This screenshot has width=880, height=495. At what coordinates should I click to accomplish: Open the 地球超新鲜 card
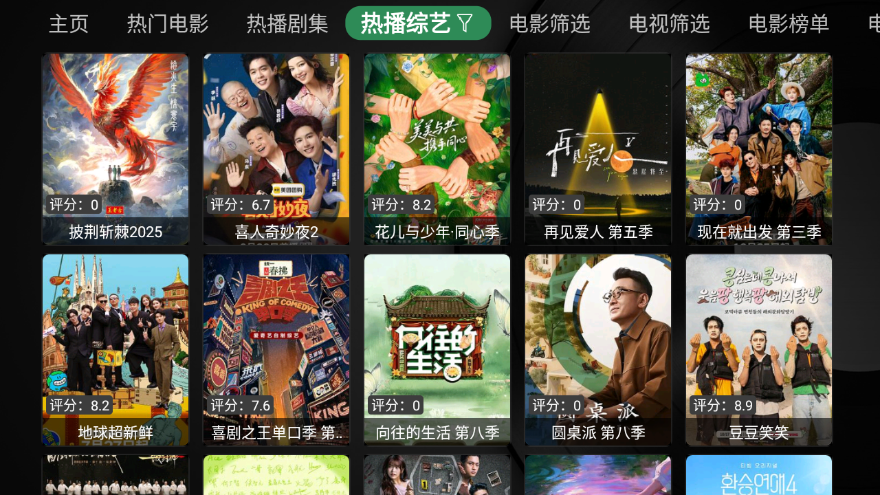(115, 349)
